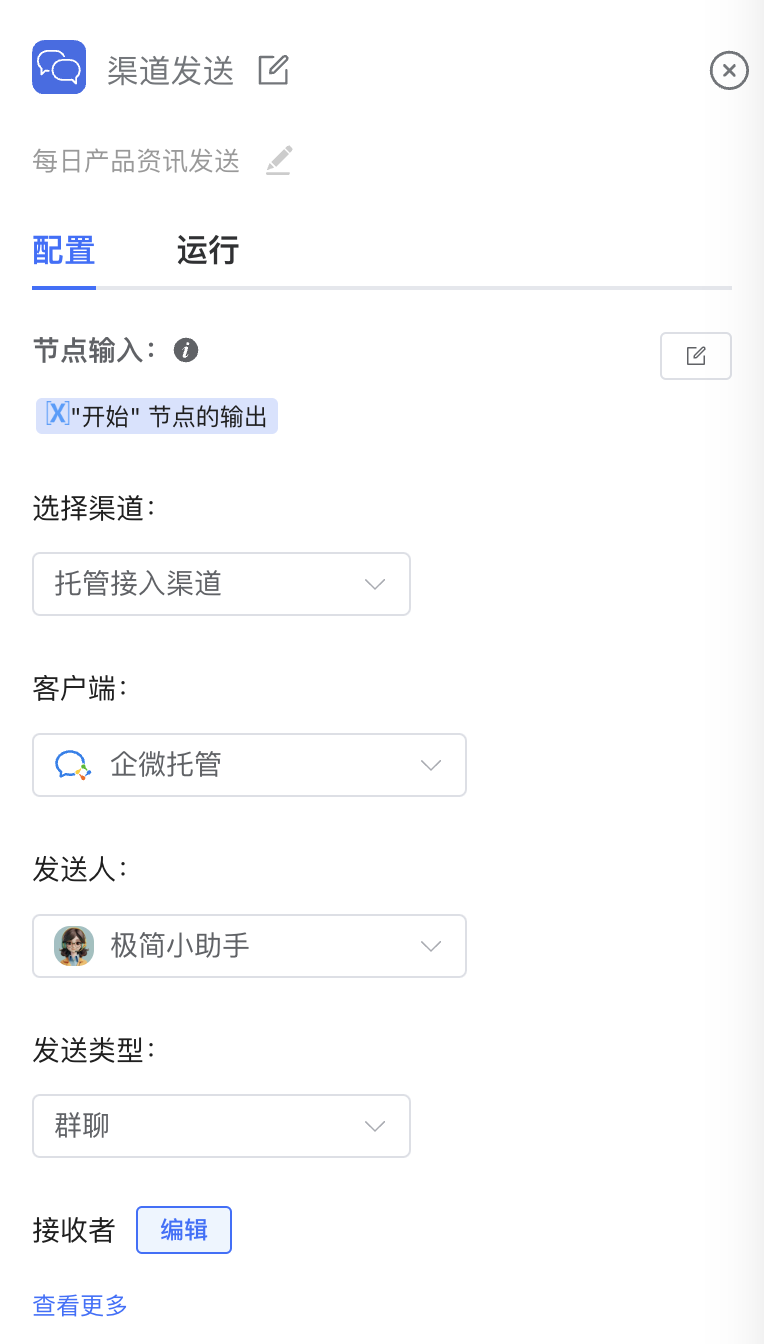Select the 配置 tab
The image size is (764, 1344).
click(64, 250)
